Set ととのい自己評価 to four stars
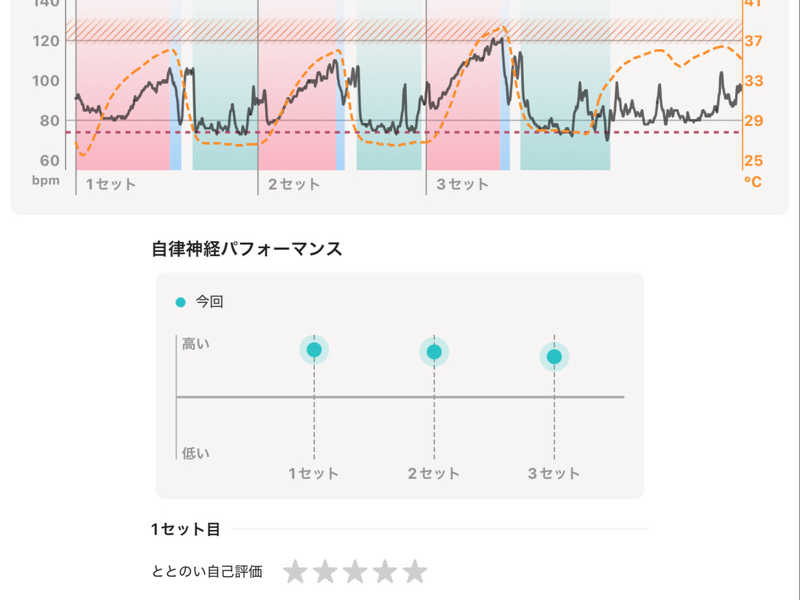 pyautogui.click(x=385, y=571)
